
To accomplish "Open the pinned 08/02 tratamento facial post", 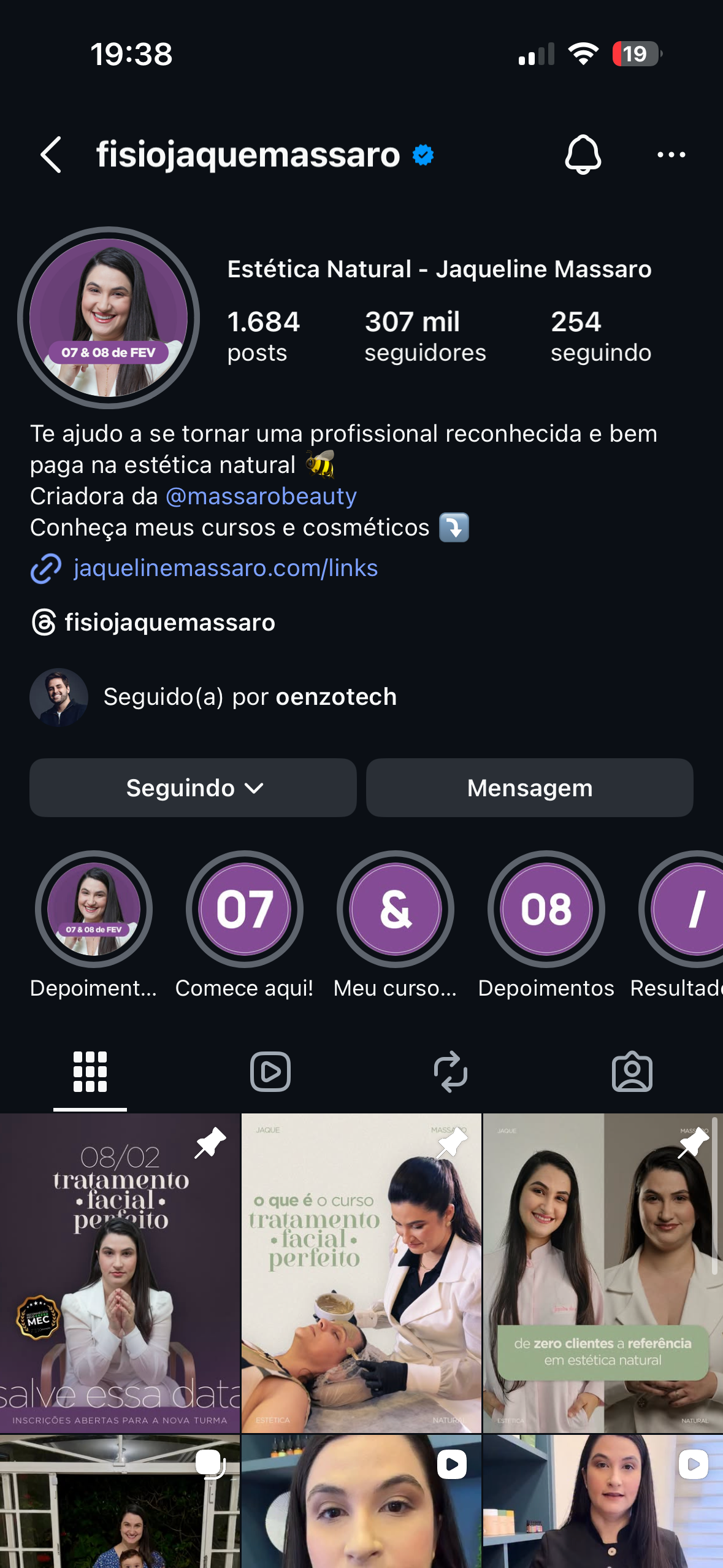I will pyautogui.click(x=120, y=1273).
